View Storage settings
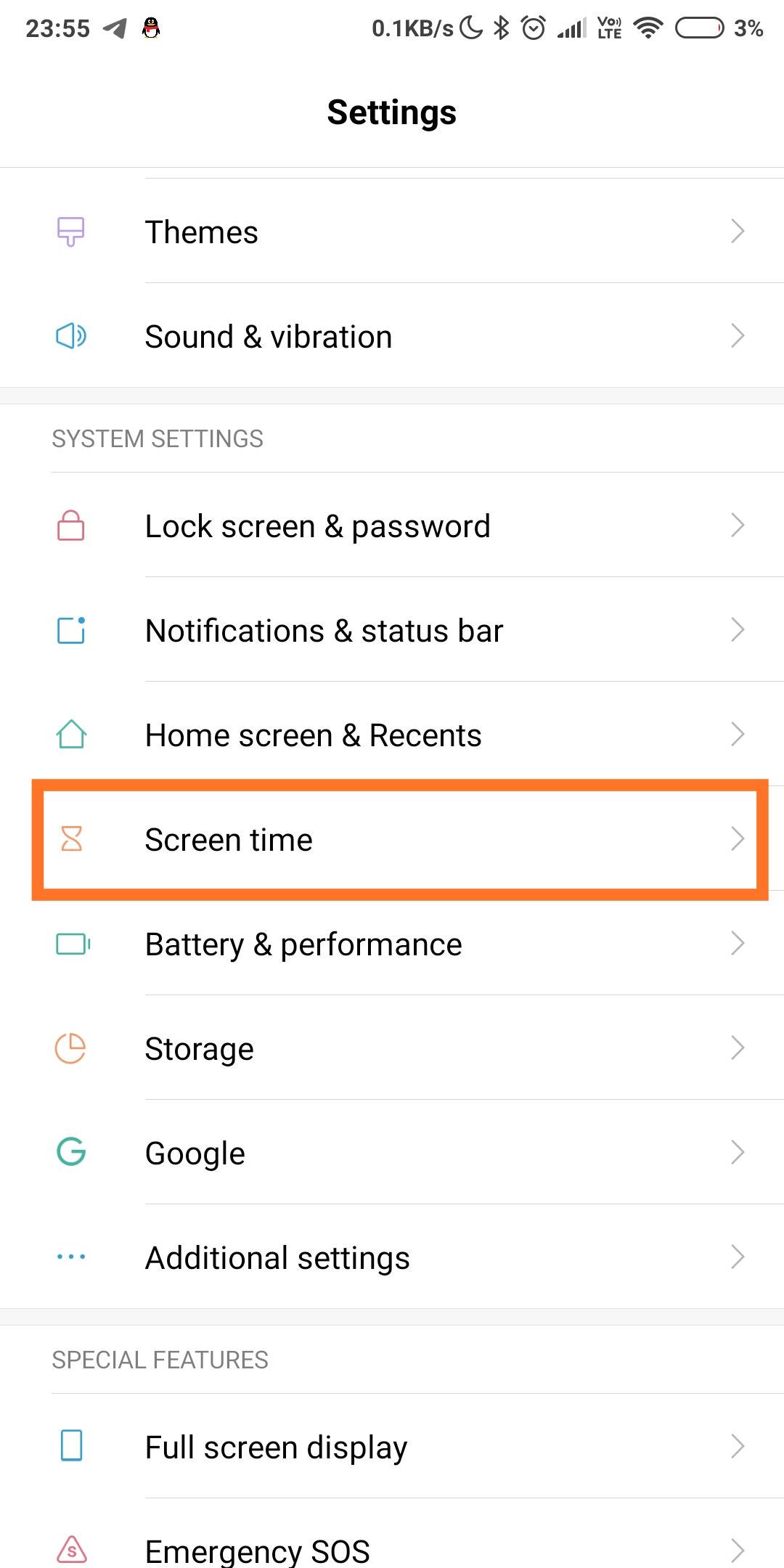 pyautogui.click(x=392, y=1048)
